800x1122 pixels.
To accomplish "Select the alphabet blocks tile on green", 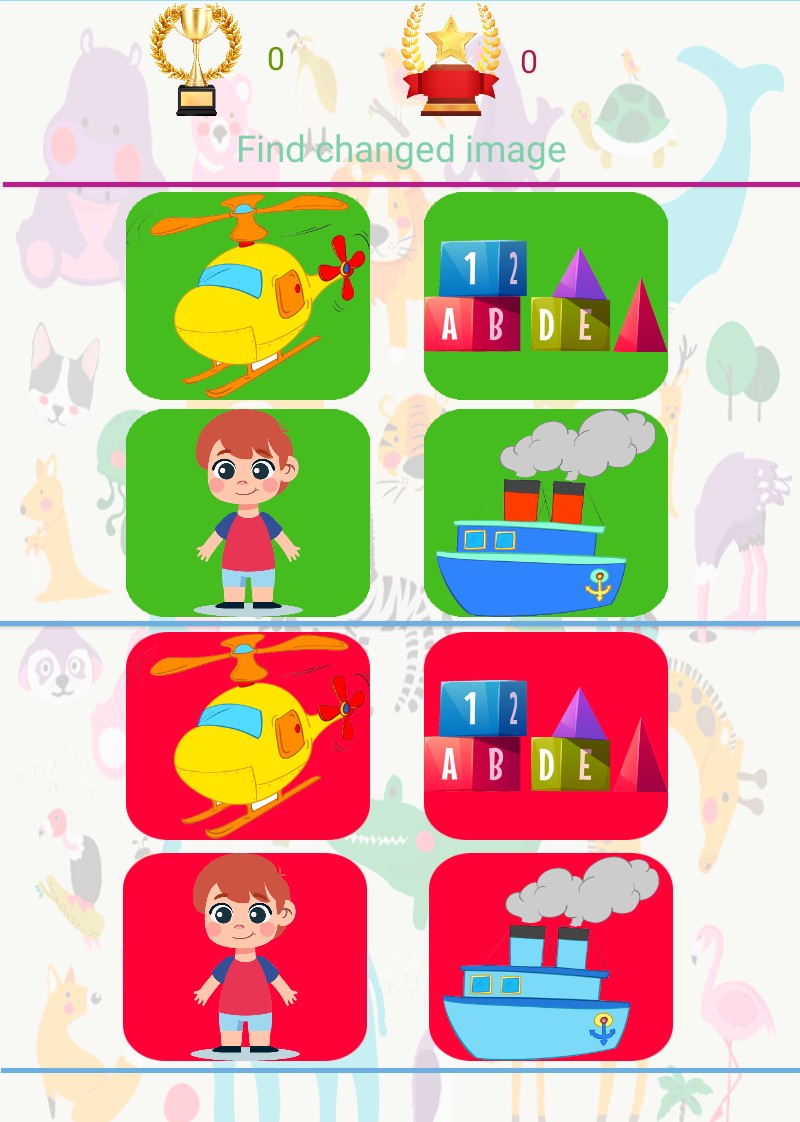I will 546,296.
